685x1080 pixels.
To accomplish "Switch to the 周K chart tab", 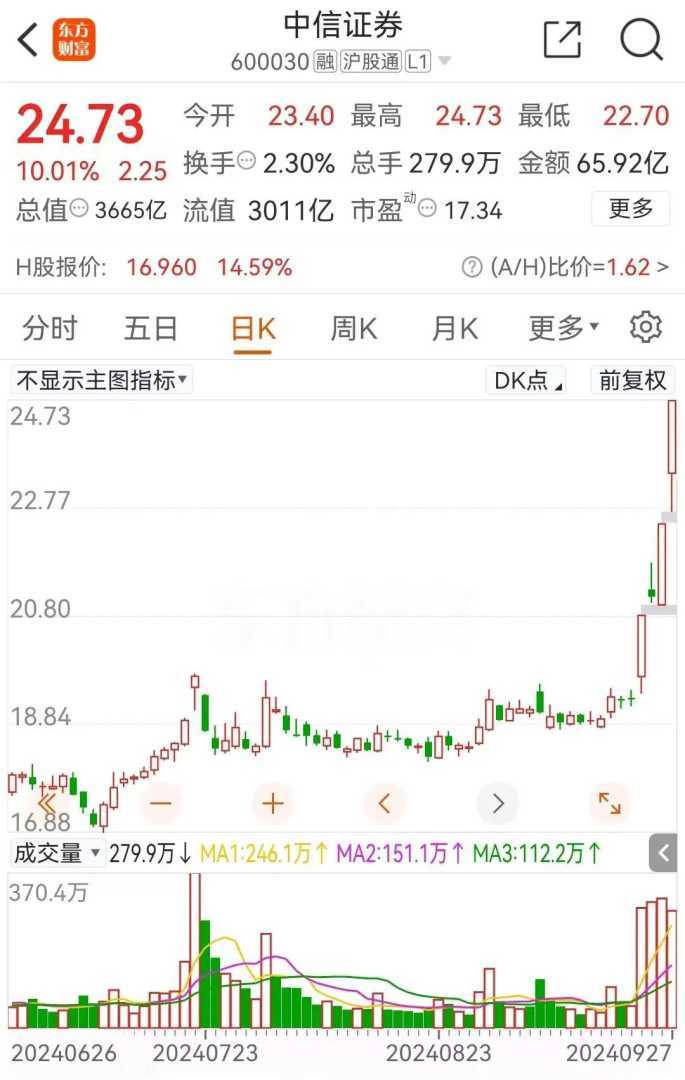I will tap(354, 328).
